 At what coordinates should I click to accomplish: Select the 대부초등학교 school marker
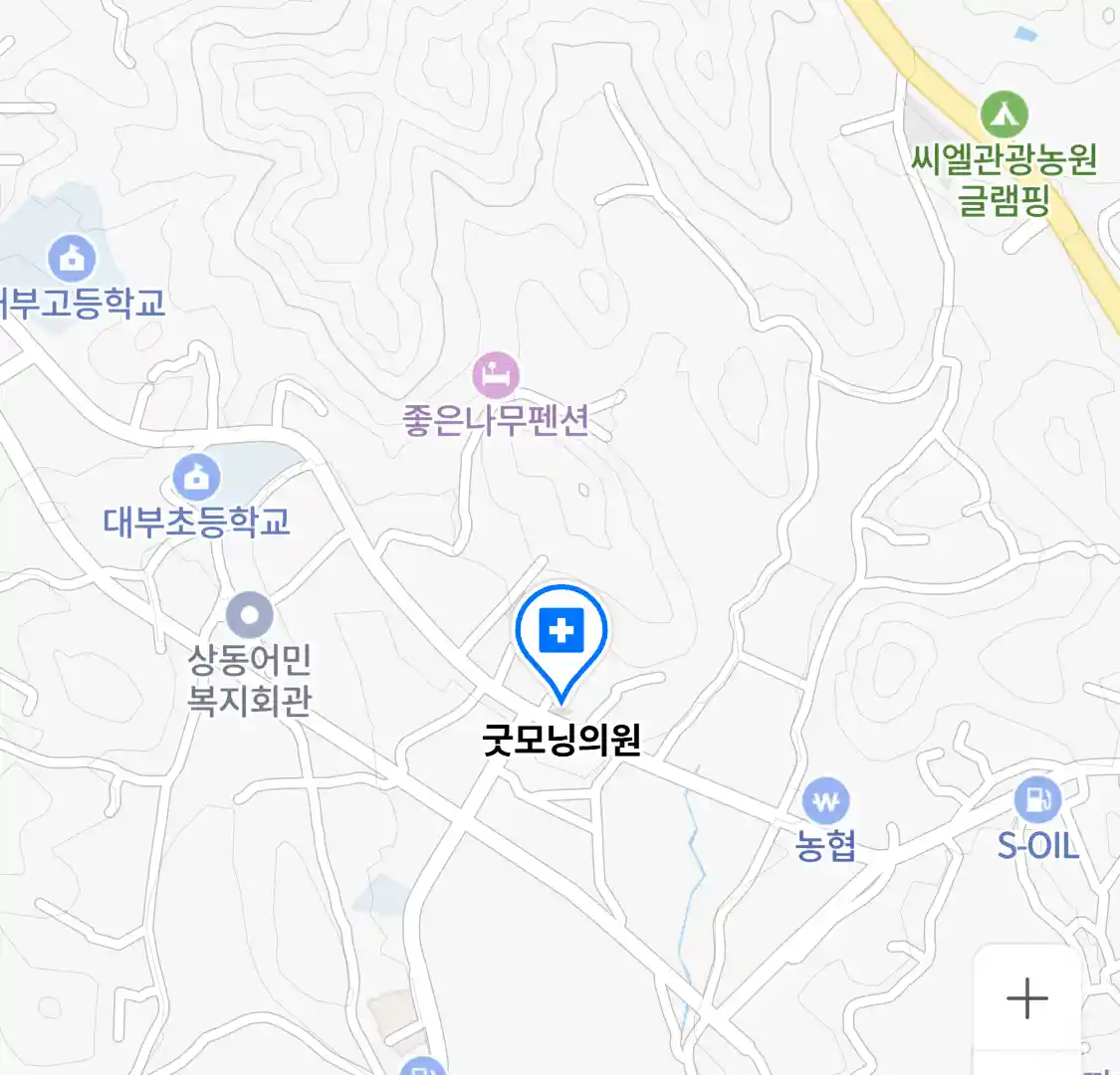[x=196, y=479]
